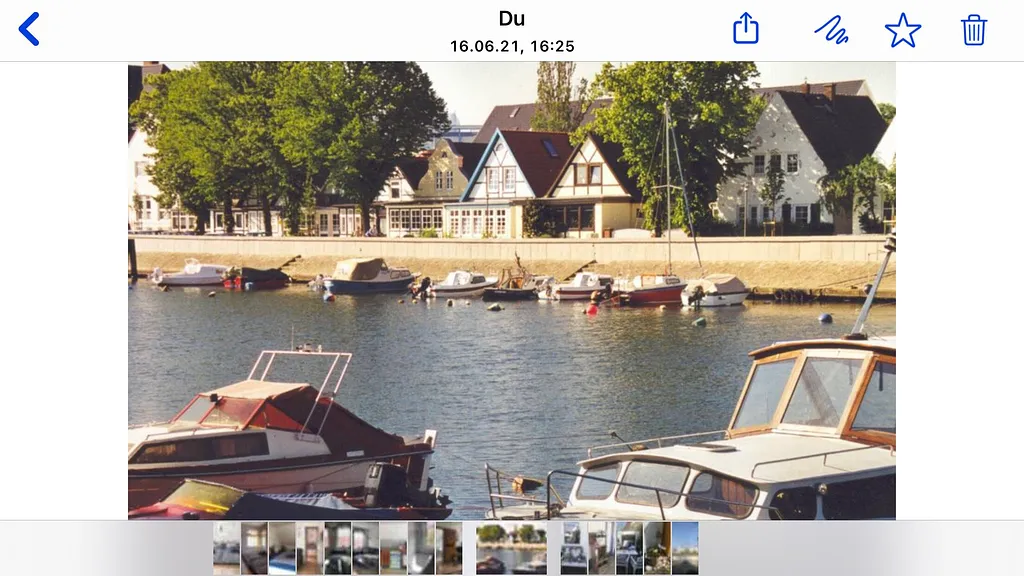Share this harbor photo
Image resolution: width=1024 pixels, height=576 pixels.
(746, 29)
